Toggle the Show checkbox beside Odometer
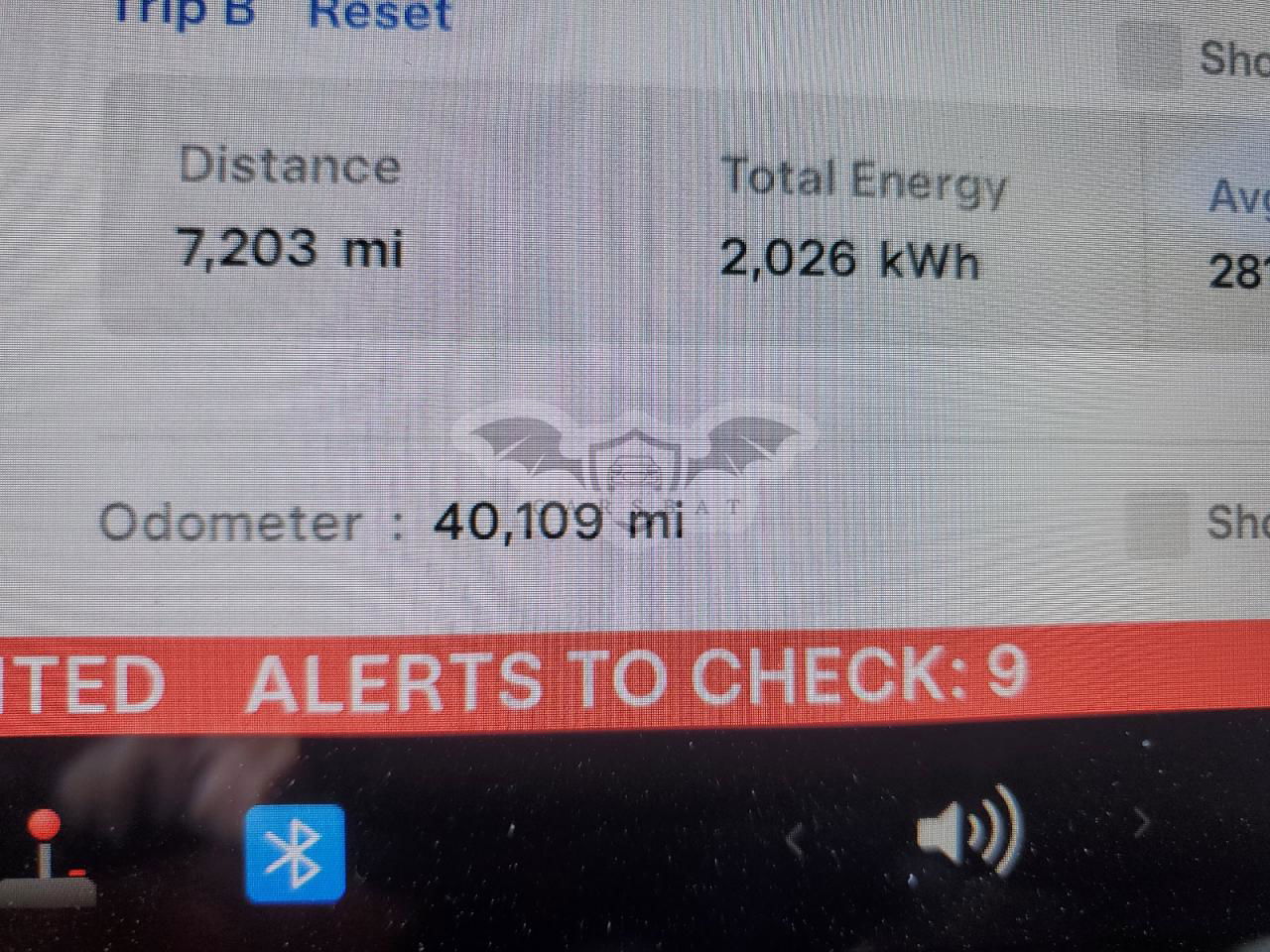 click(x=1157, y=524)
